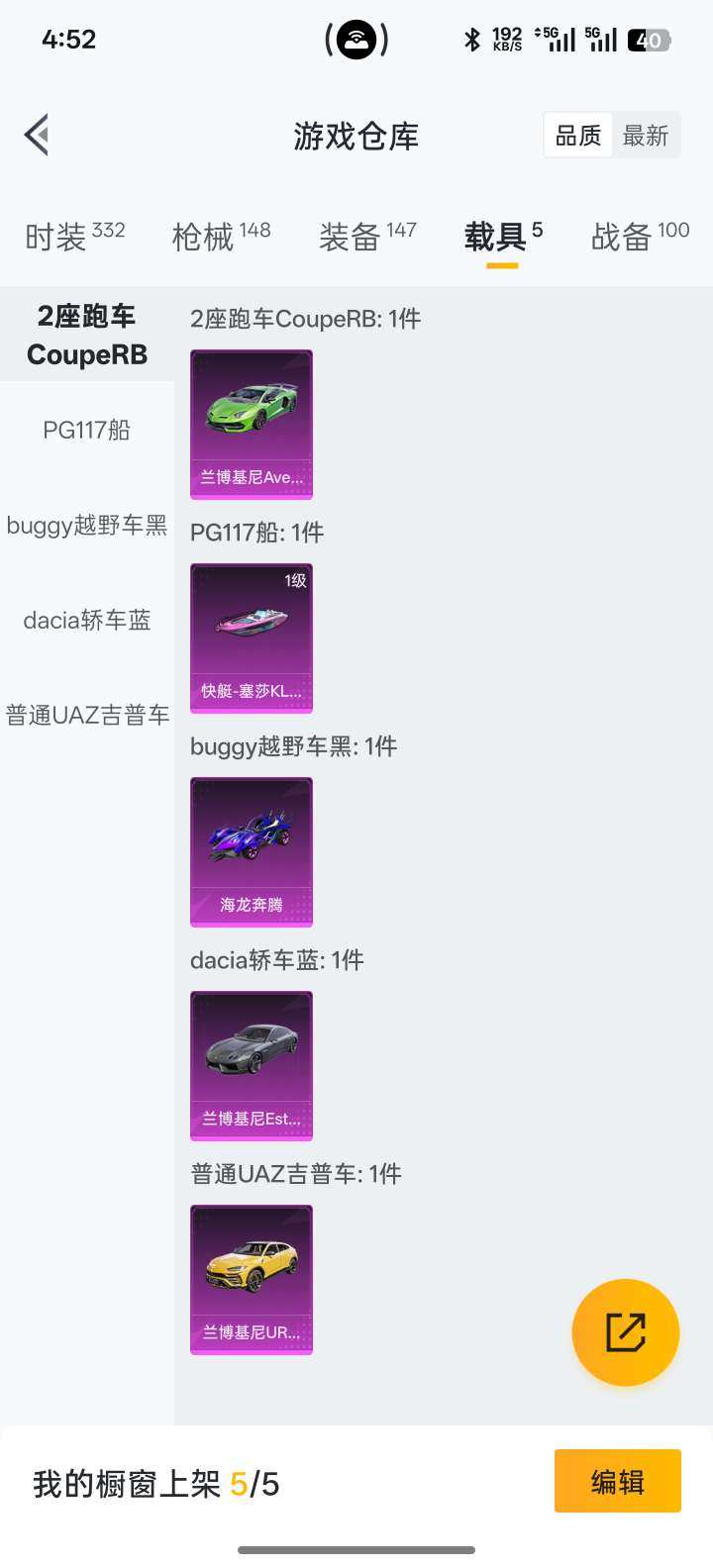Open the green Lamborghini Aventador vehicle card
The width and height of the screenshot is (713, 1568).
tap(251, 424)
